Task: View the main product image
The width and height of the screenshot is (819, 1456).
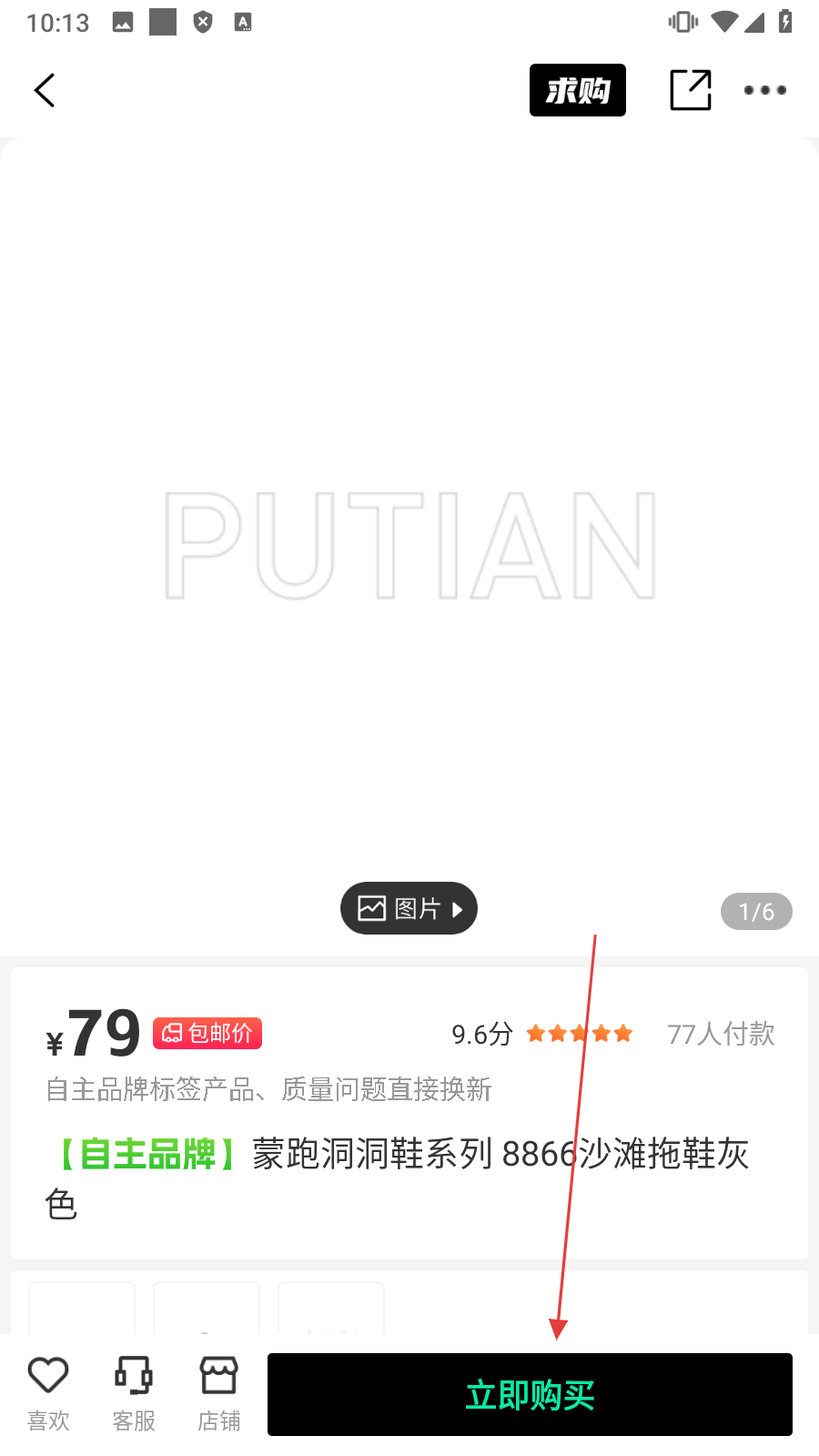Action: (x=409, y=546)
